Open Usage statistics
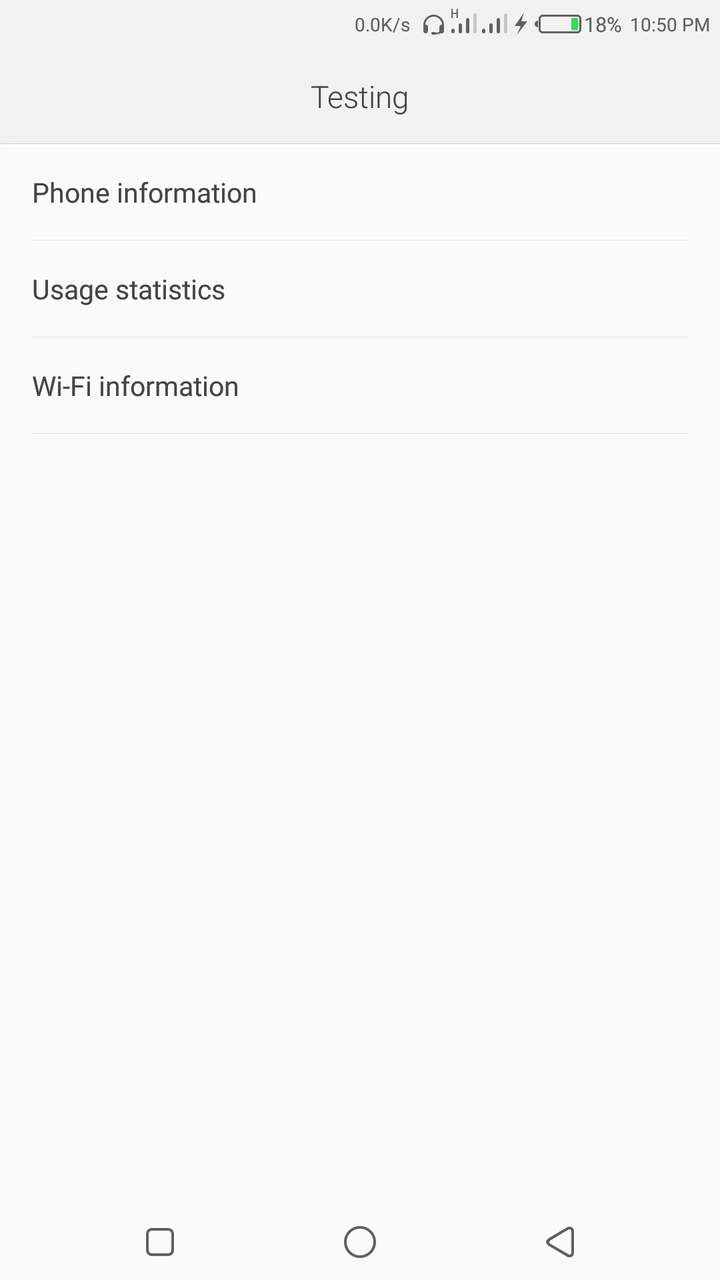The height and width of the screenshot is (1280, 720). pyautogui.click(x=129, y=290)
